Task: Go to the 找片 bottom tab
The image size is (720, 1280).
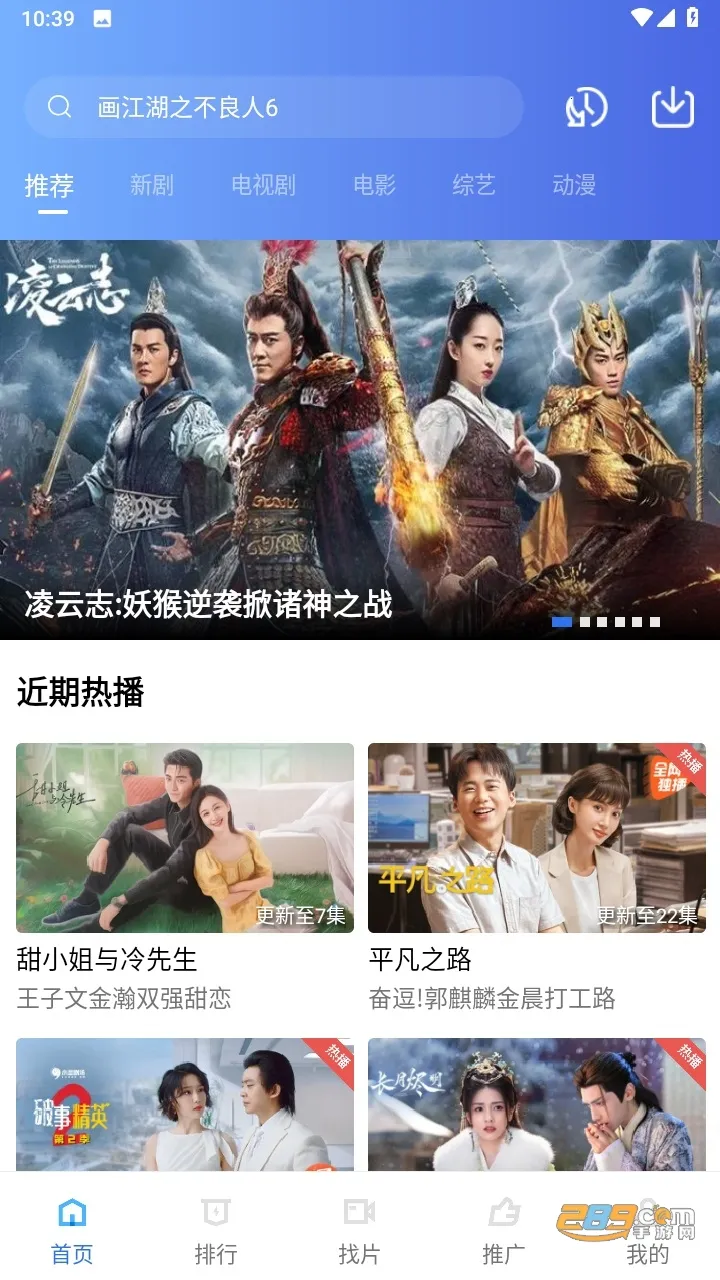Action: pyautogui.click(x=359, y=1230)
